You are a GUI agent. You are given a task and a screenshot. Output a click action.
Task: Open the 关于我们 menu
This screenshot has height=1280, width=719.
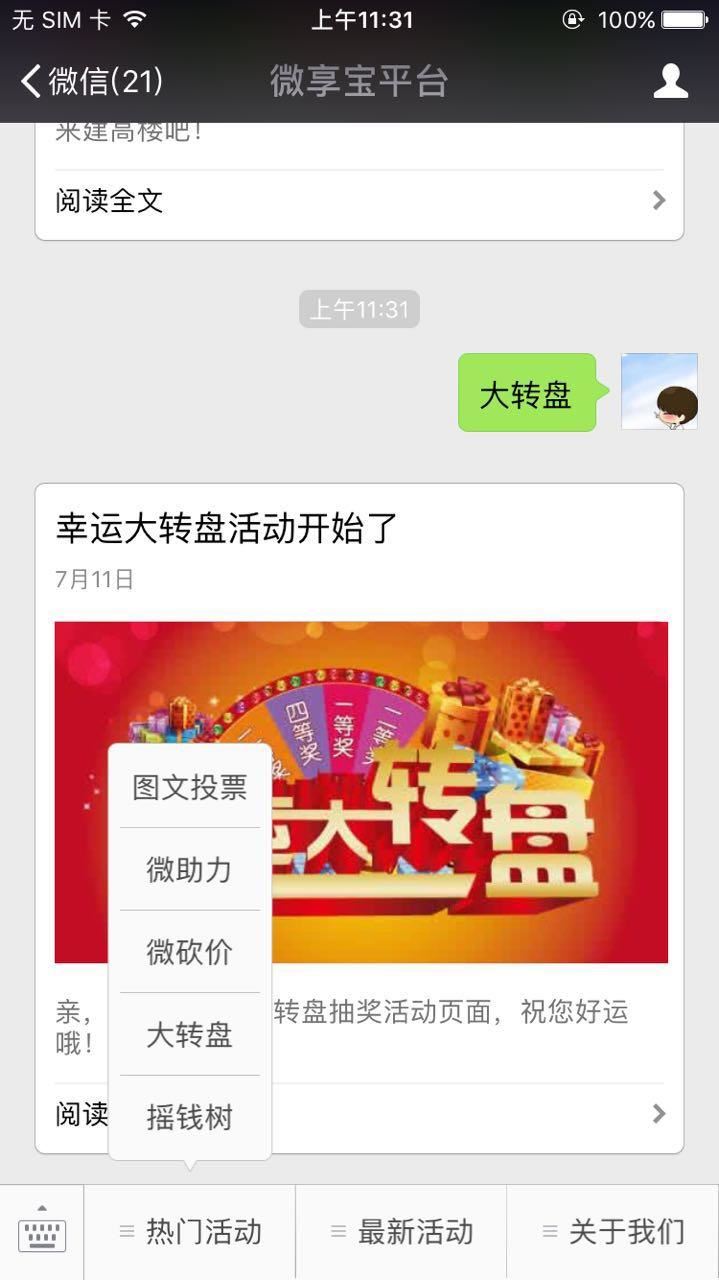613,1232
